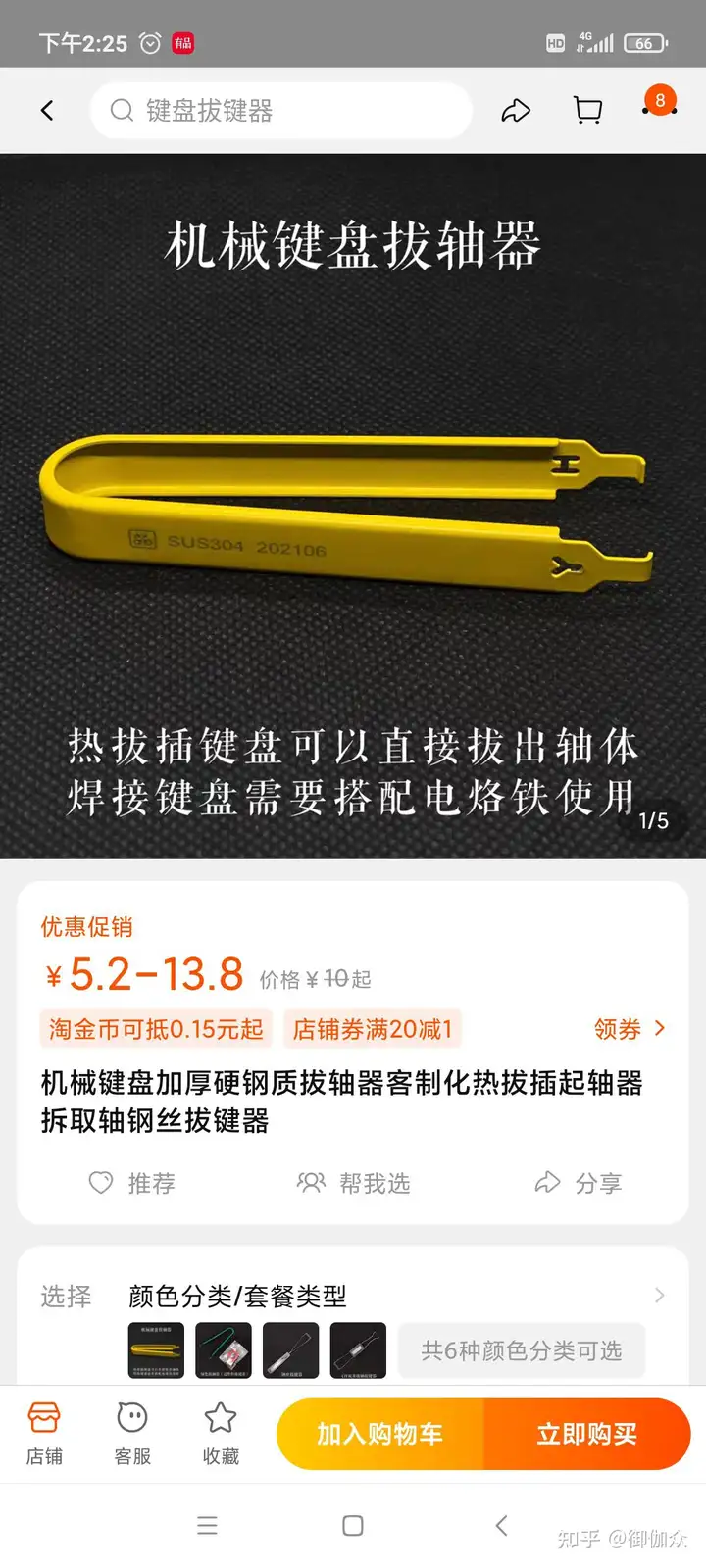The height and width of the screenshot is (1568, 706).
Task: Contact 客服 customer service
Action: (x=132, y=1433)
